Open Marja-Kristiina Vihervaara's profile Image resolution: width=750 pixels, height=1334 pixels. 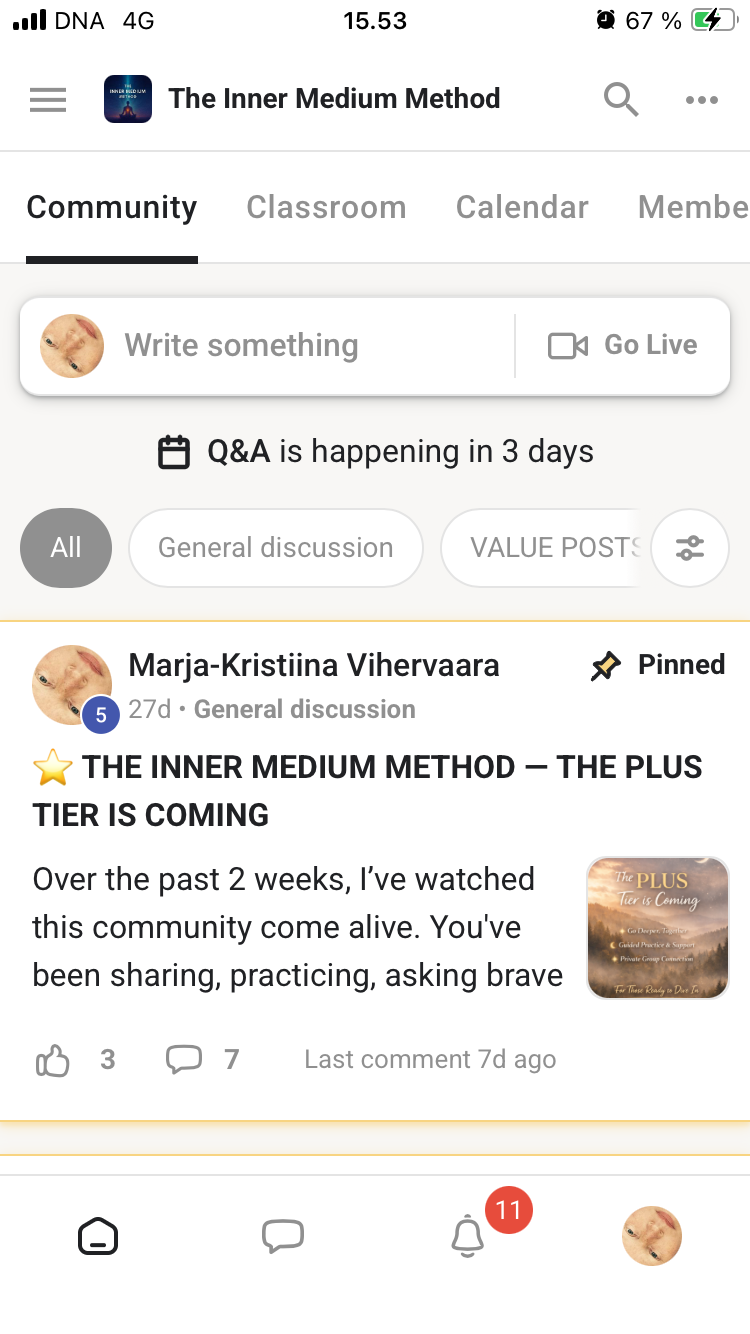[313, 665]
